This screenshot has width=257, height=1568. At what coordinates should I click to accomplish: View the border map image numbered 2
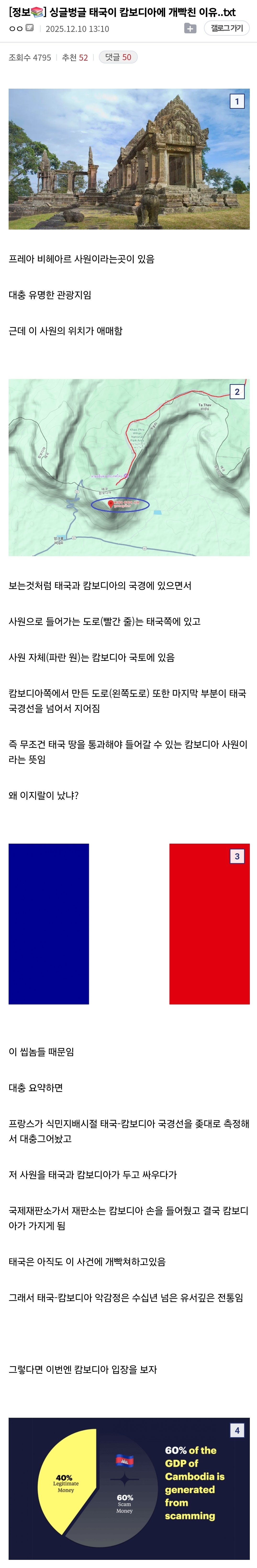[x=129, y=467]
